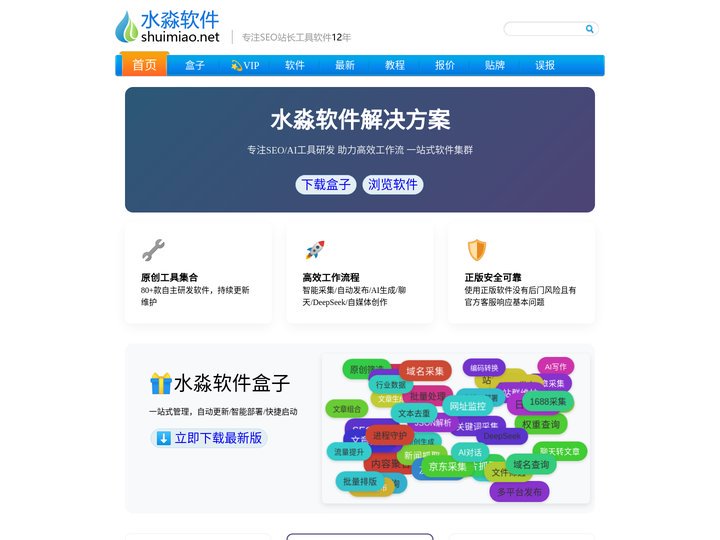Open the 教程 navigation item
The image size is (720, 540).
[395, 65]
